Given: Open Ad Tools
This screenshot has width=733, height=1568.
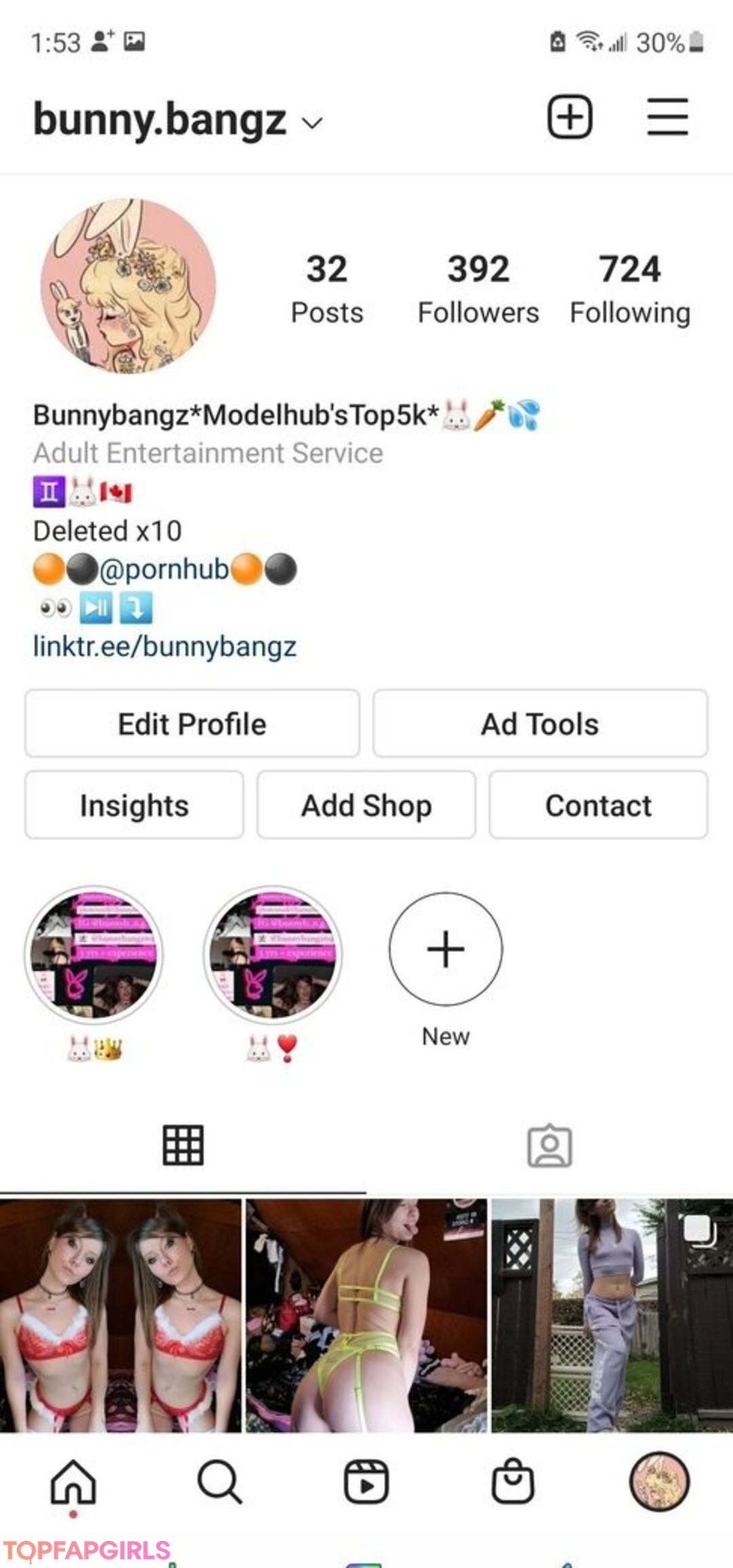Looking at the screenshot, I should [x=540, y=723].
